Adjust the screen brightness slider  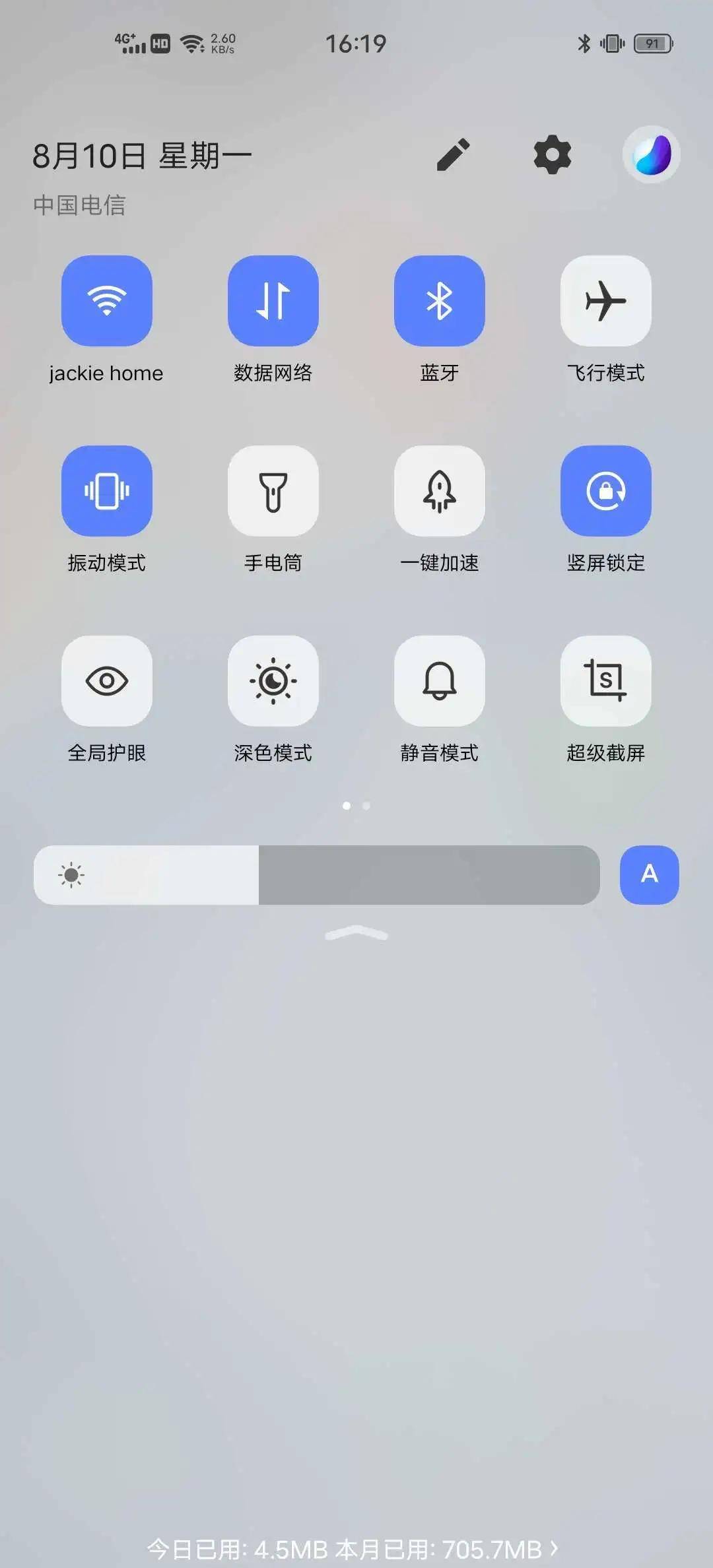tap(317, 875)
